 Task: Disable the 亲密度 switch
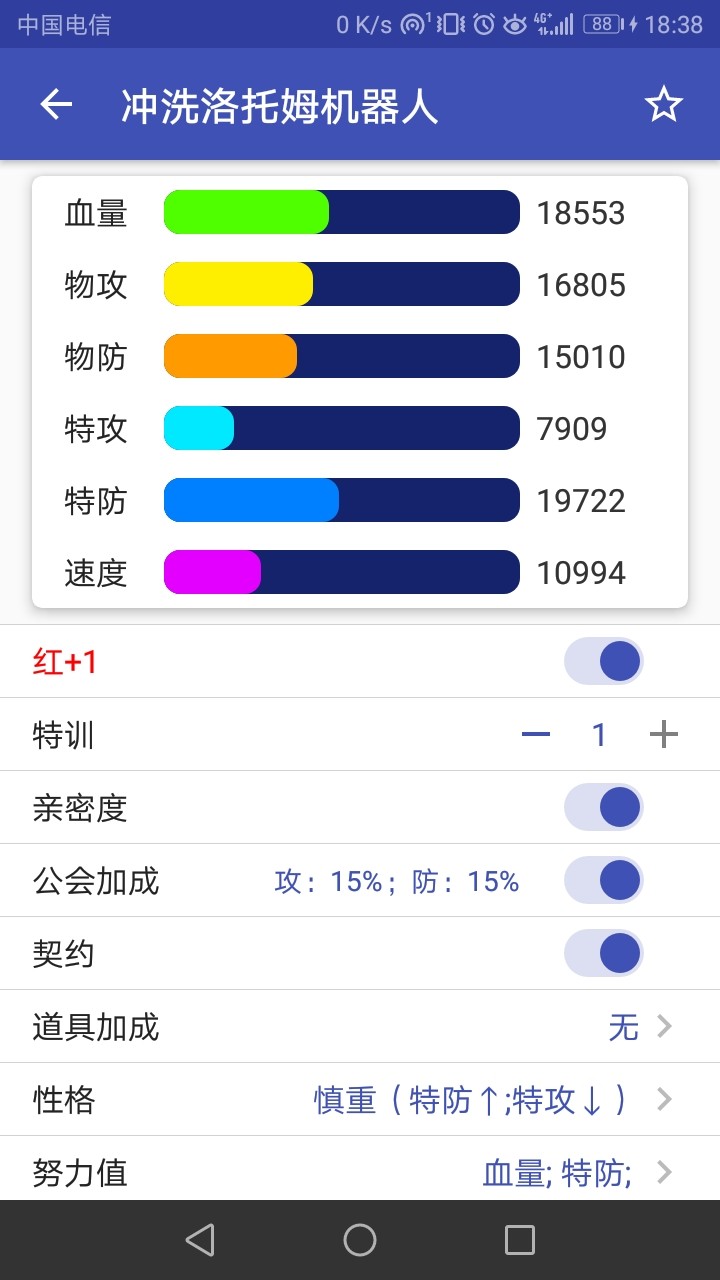click(604, 807)
